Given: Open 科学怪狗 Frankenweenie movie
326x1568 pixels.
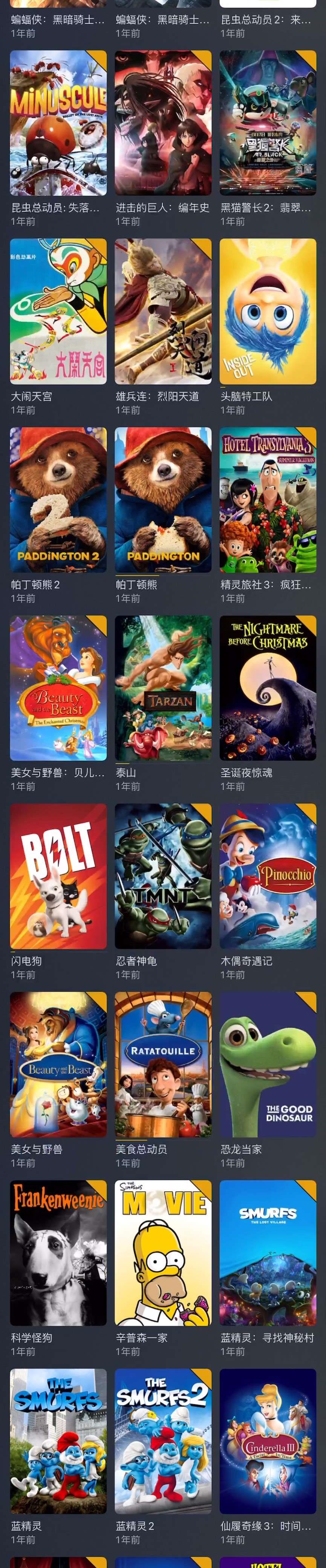Looking at the screenshot, I should pyautogui.click(x=58, y=1252).
